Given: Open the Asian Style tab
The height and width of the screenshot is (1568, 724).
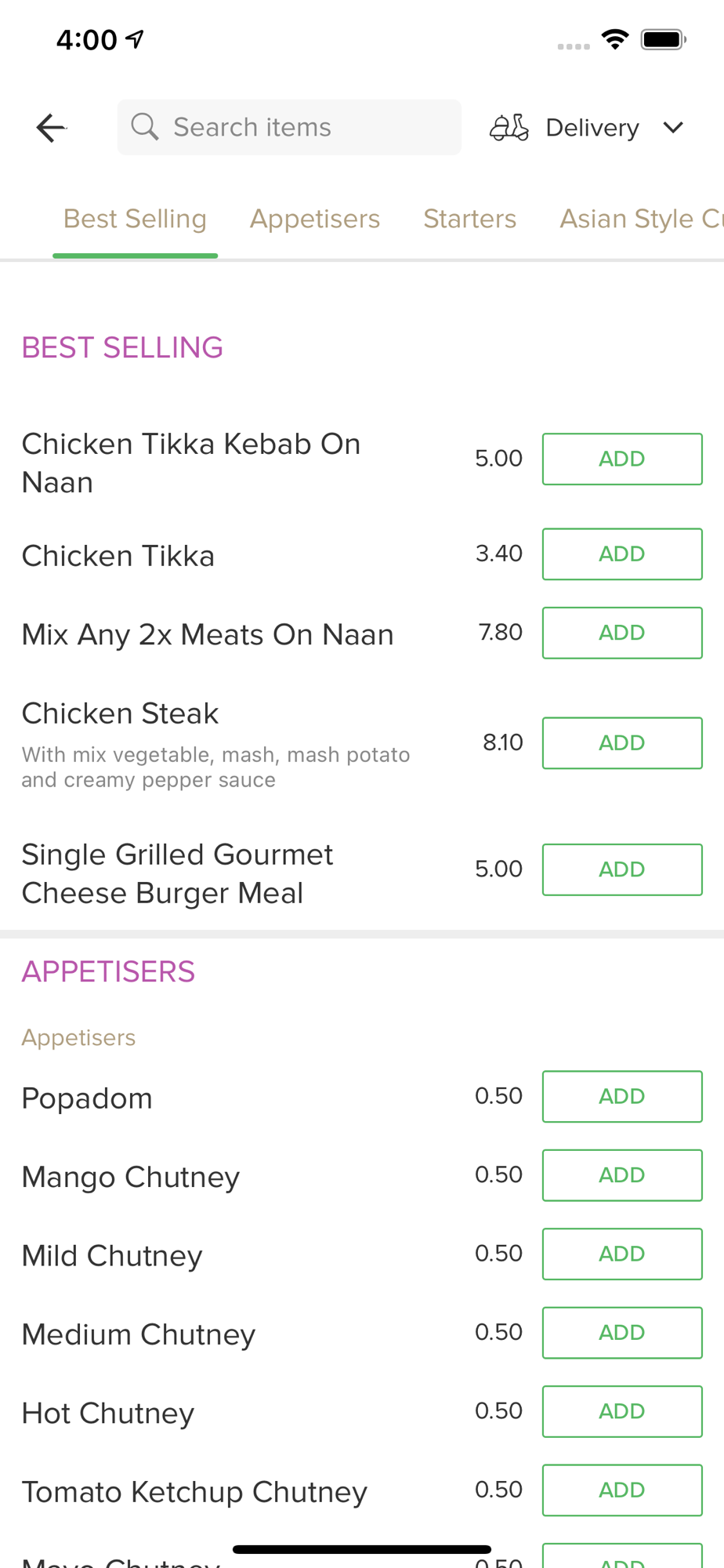Looking at the screenshot, I should click(641, 219).
